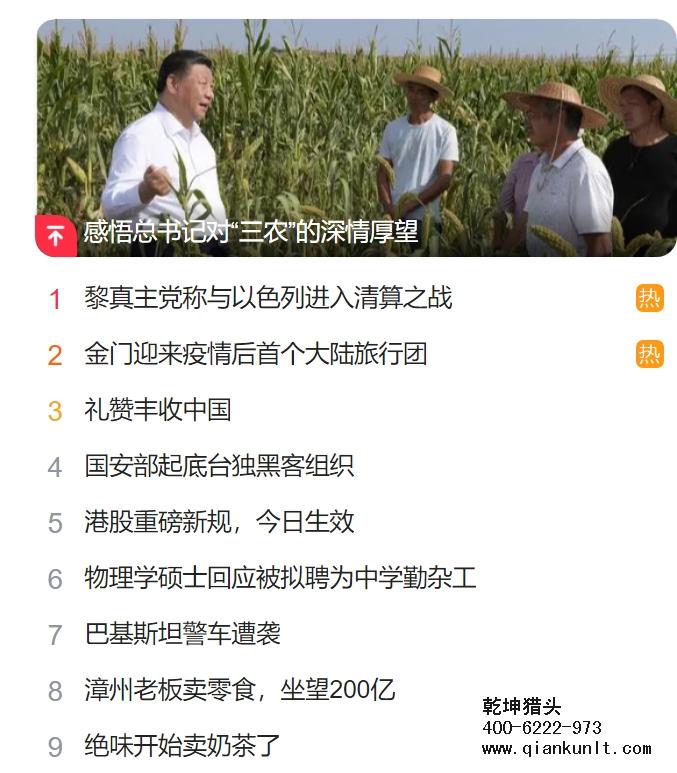Open 漳州老板卖零食，坐望200亿 story
Viewport: 677px width, 773px height.
240,690
